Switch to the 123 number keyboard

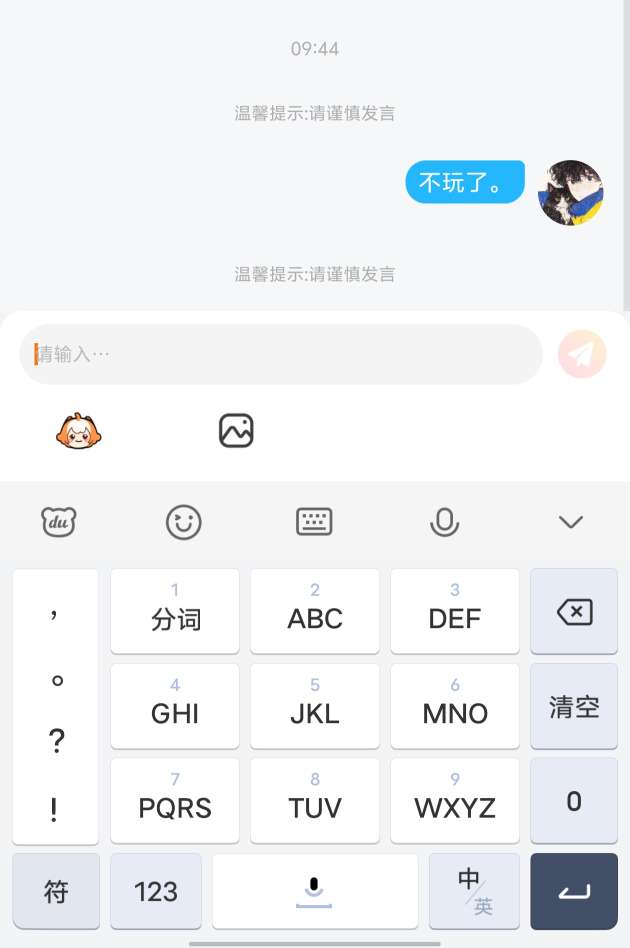[x=156, y=891]
